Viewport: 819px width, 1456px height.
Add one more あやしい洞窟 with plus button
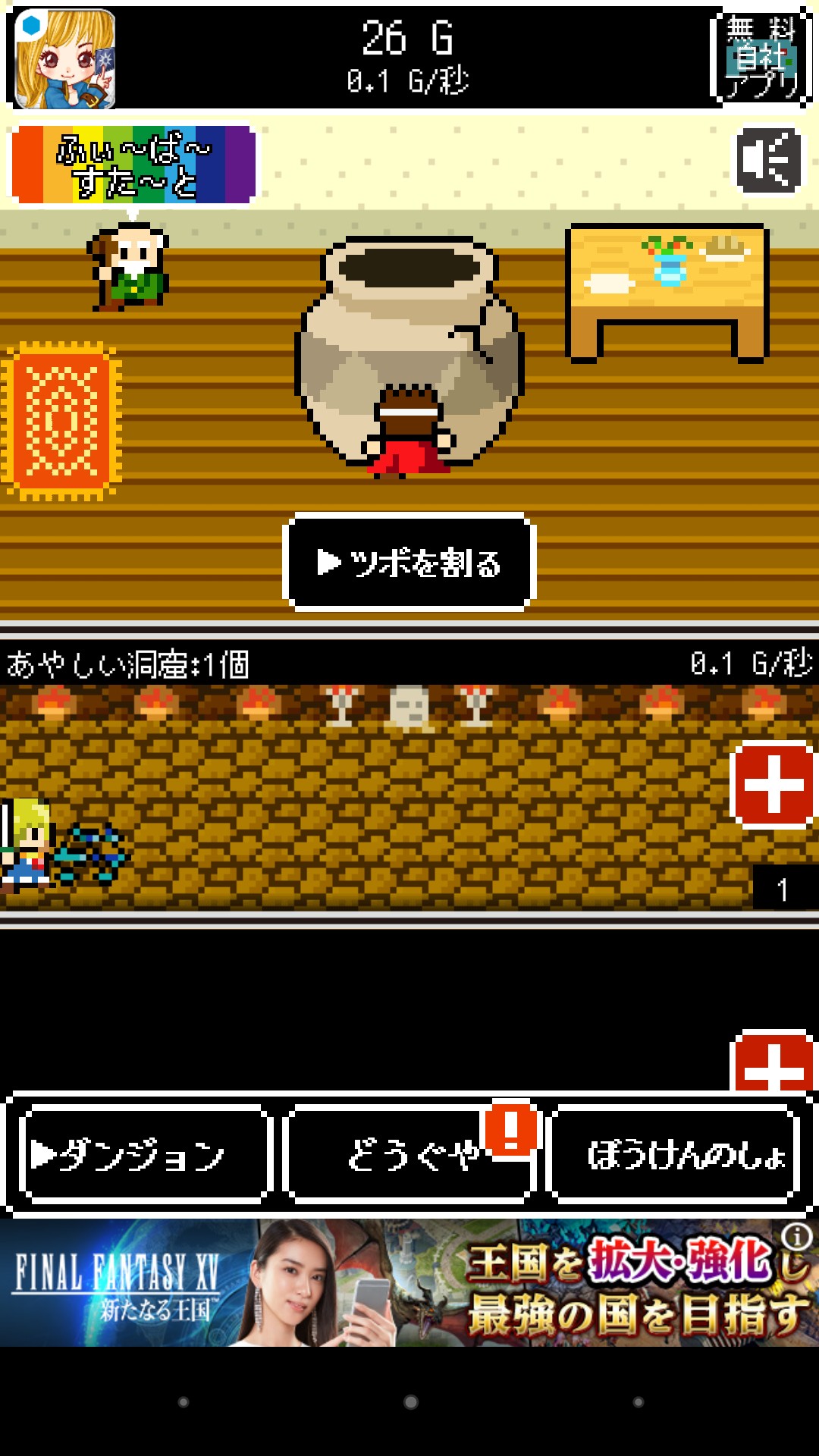(x=772, y=786)
